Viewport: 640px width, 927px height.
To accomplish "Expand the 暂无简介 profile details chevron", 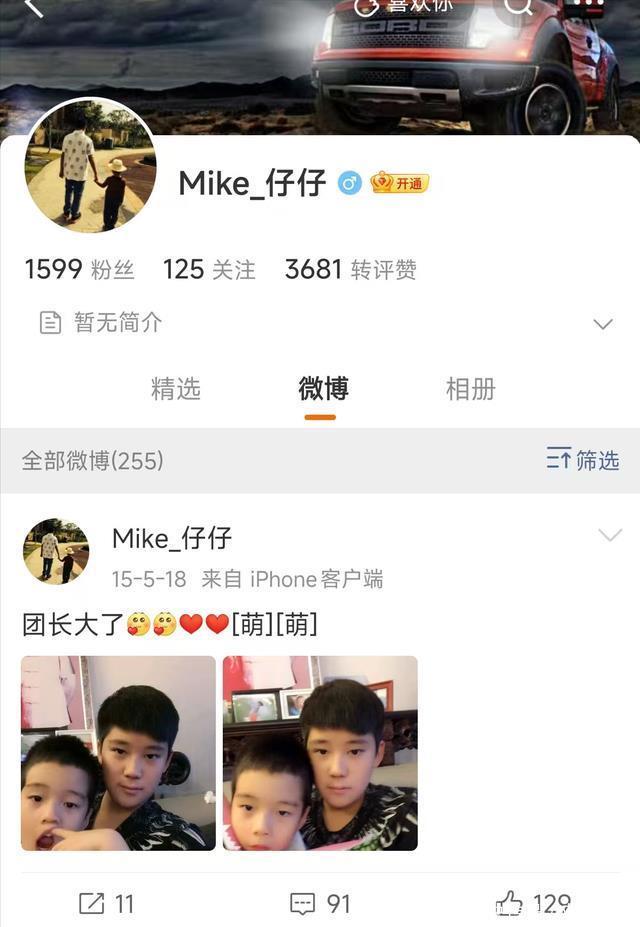I will pyautogui.click(x=602, y=324).
